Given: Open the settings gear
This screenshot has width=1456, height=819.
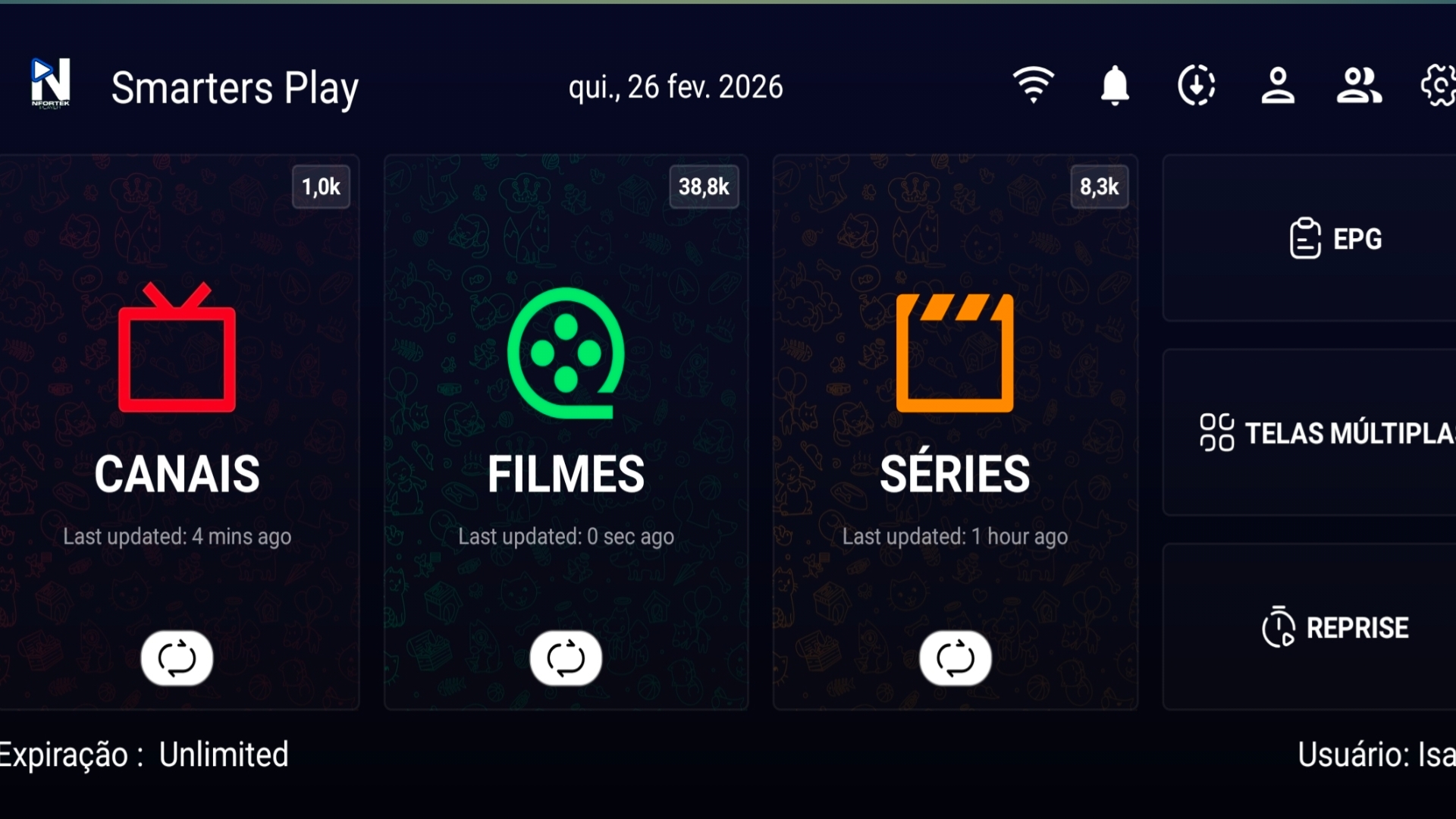Looking at the screenshot, I should coord(1439,85).
